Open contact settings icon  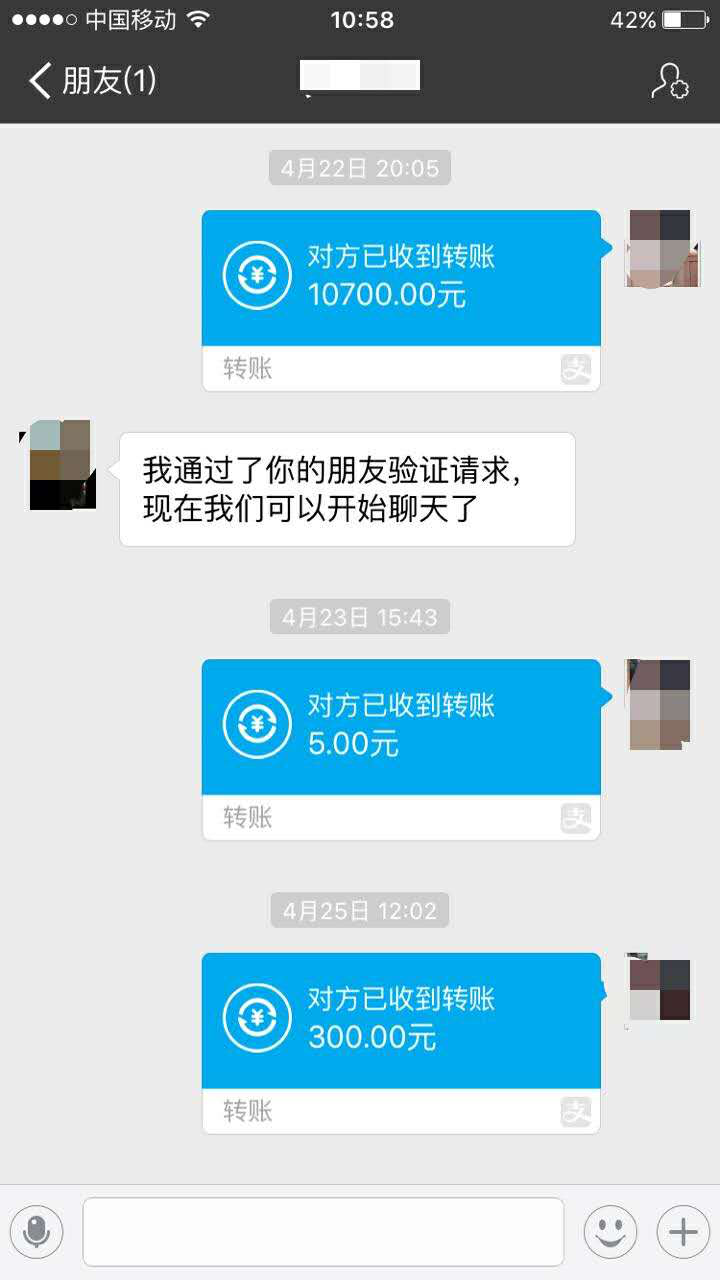tap(669, 81)
